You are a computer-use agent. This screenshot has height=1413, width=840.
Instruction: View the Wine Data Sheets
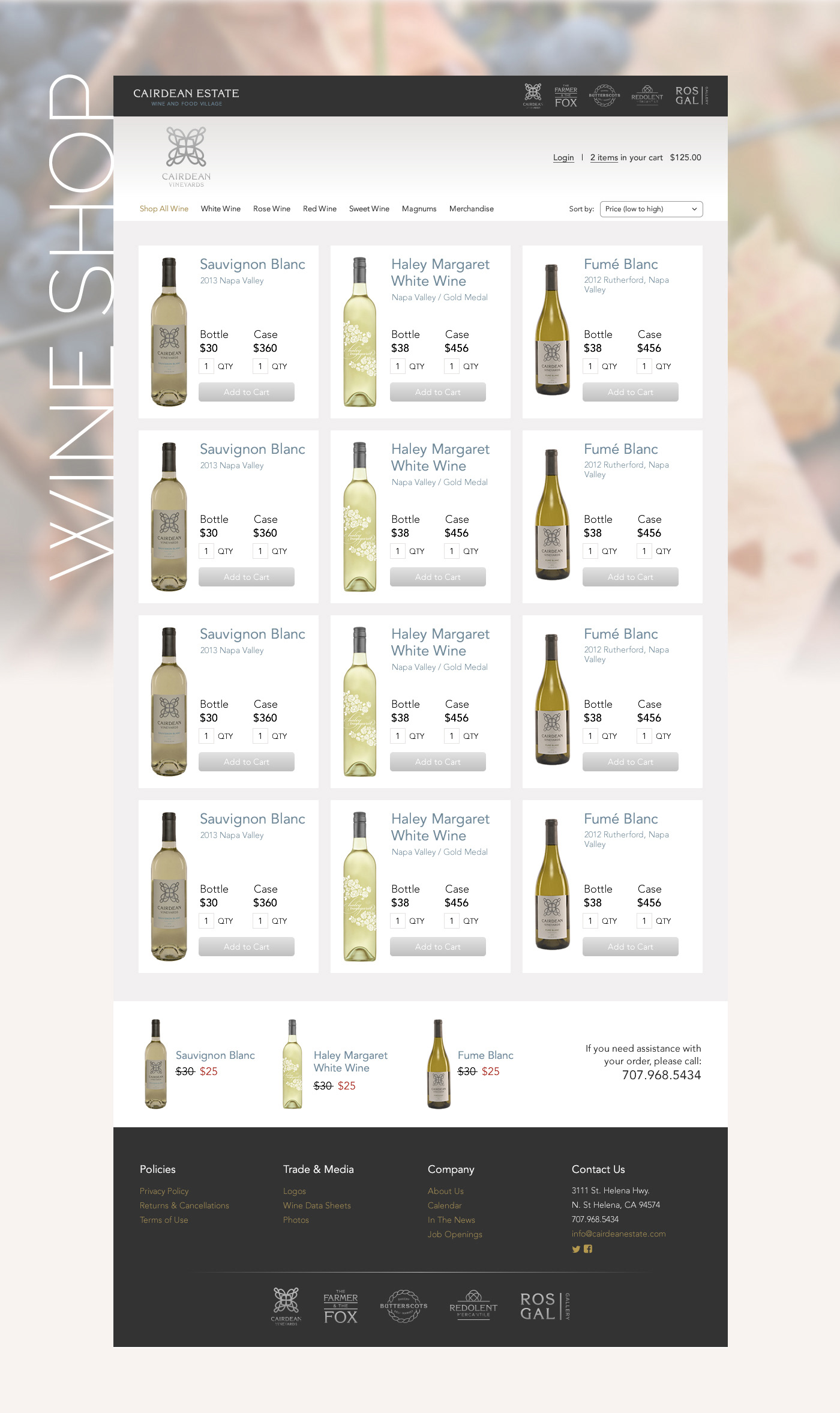click(317, 1205)
